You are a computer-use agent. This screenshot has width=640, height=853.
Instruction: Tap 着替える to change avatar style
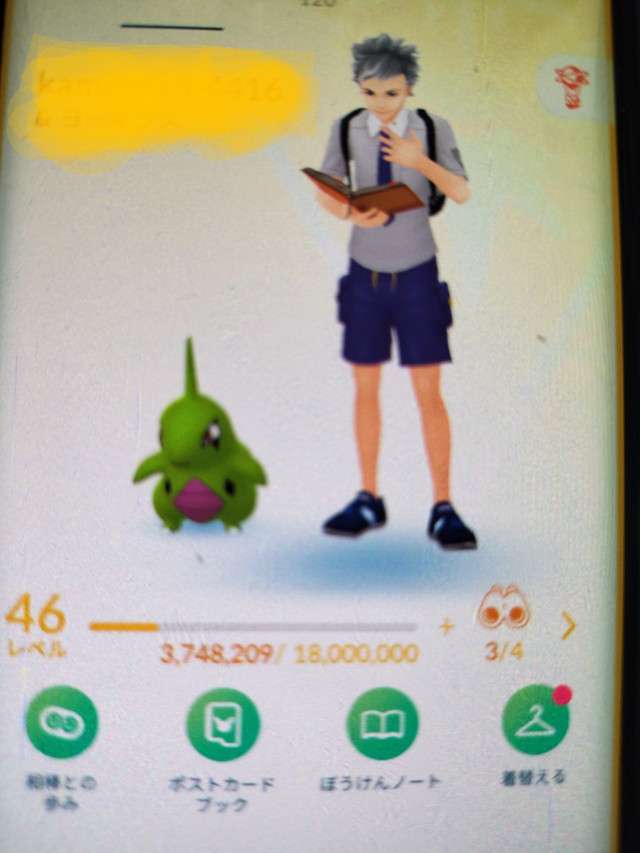click(x=536, y=720)
